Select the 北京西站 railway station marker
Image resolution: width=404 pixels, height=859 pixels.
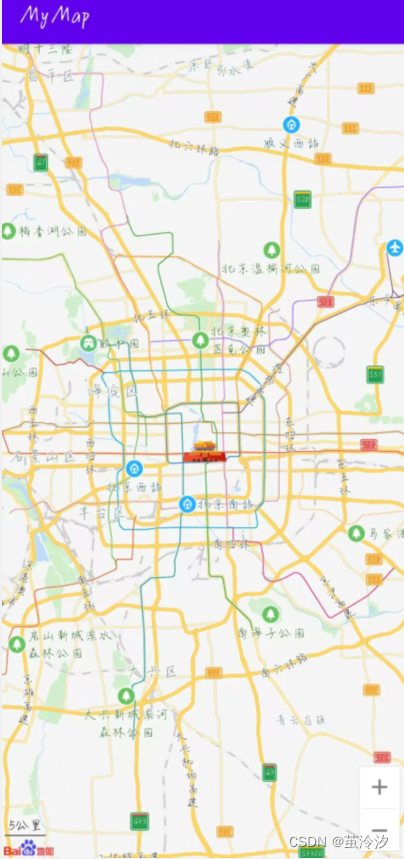(134, 469)
